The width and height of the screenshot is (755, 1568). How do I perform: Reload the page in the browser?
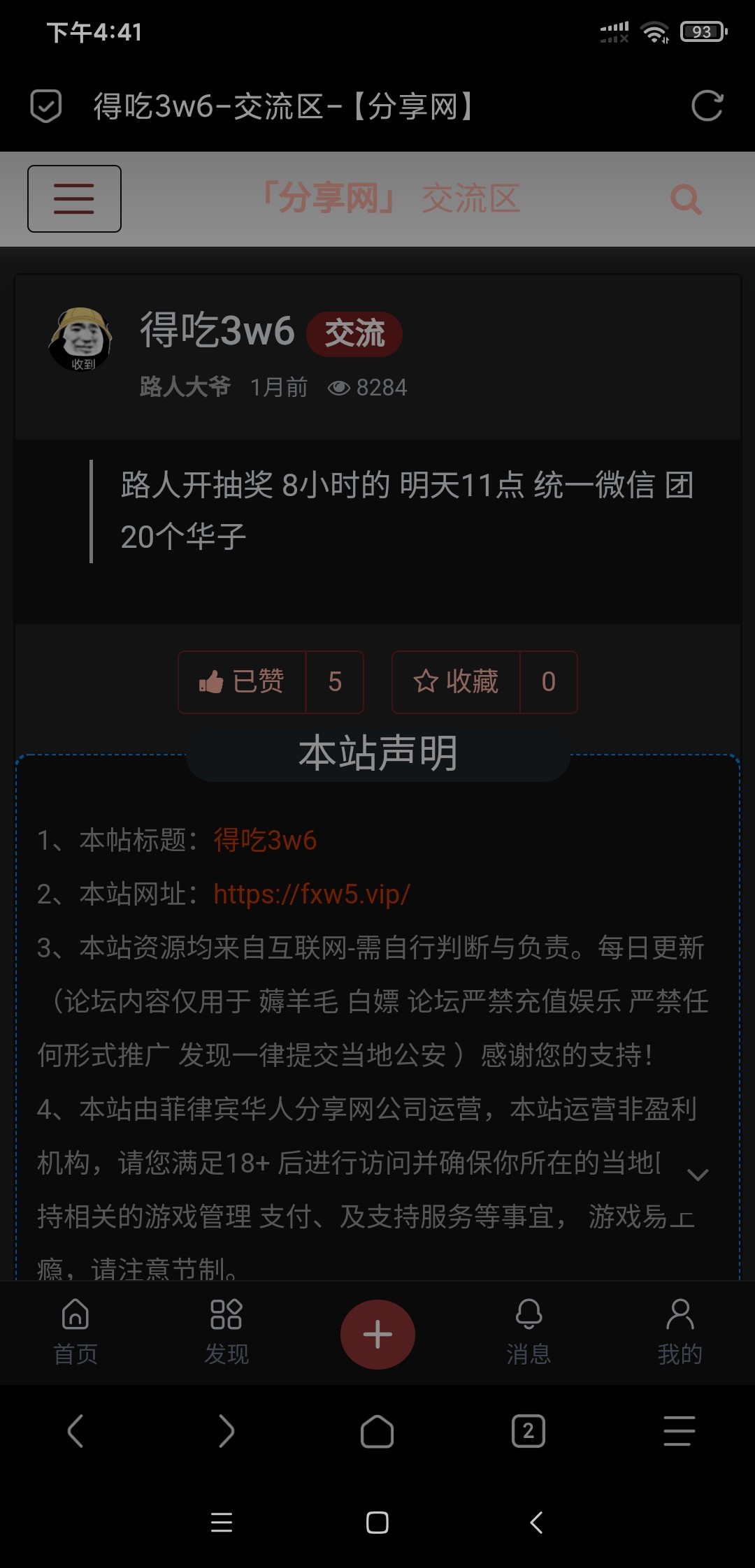point(707,106)
